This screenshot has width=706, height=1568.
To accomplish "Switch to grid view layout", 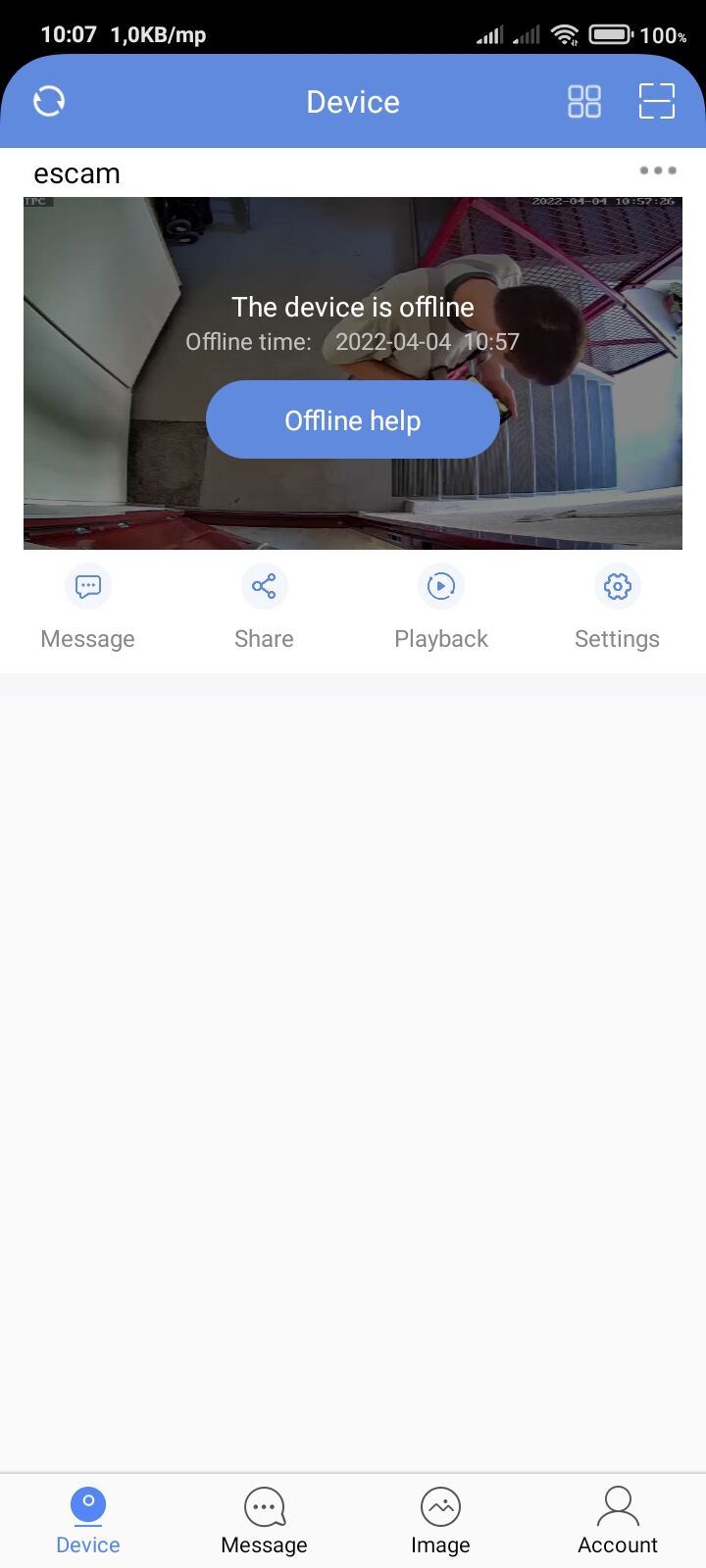I will tap(584, 101).
